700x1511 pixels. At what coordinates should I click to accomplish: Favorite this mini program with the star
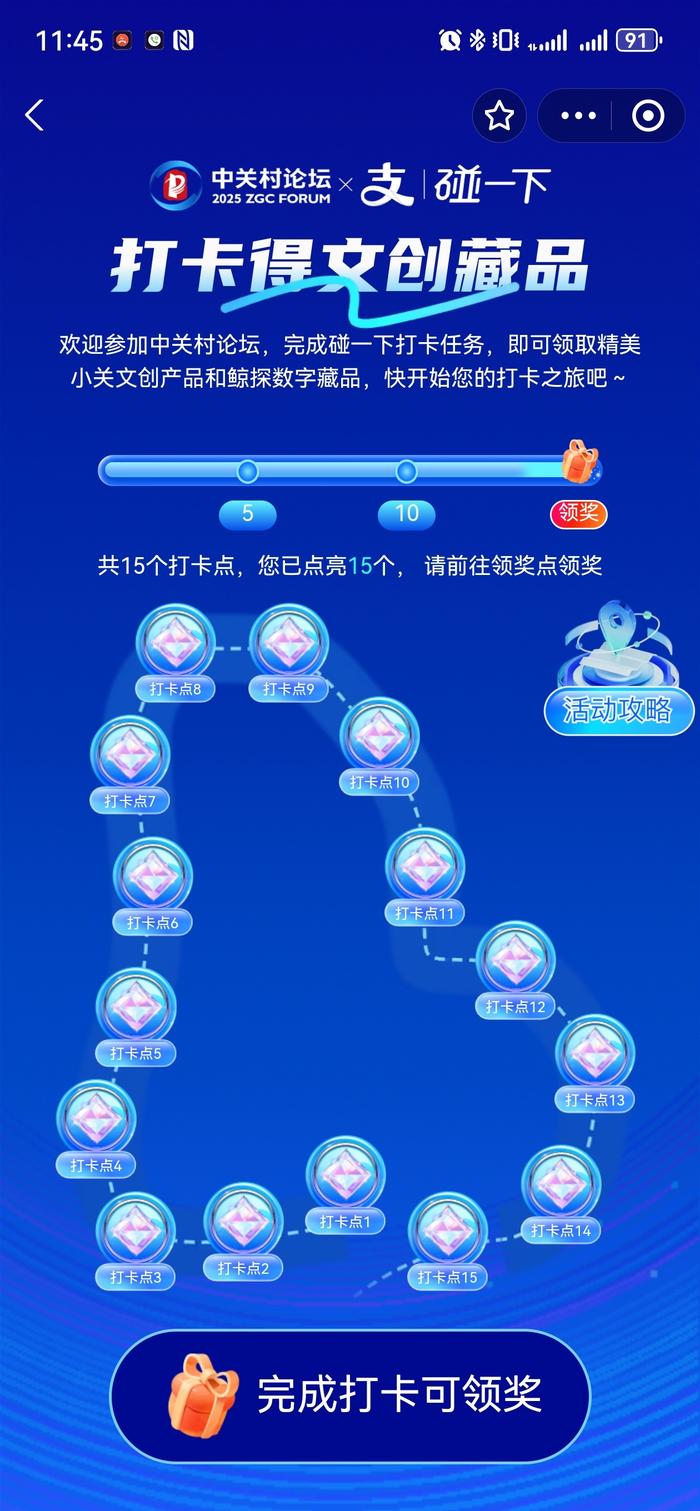pos(499,116)
